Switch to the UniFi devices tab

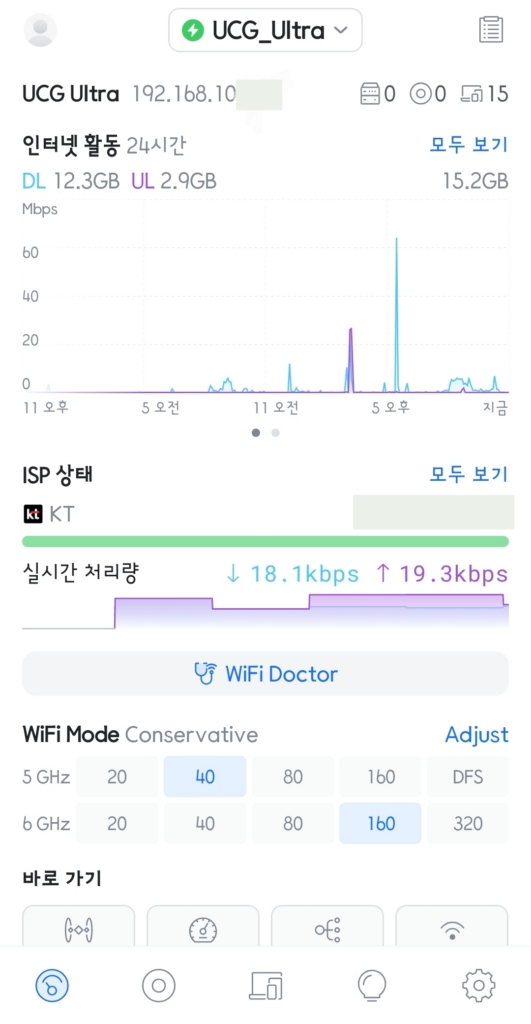click(159, 985)
